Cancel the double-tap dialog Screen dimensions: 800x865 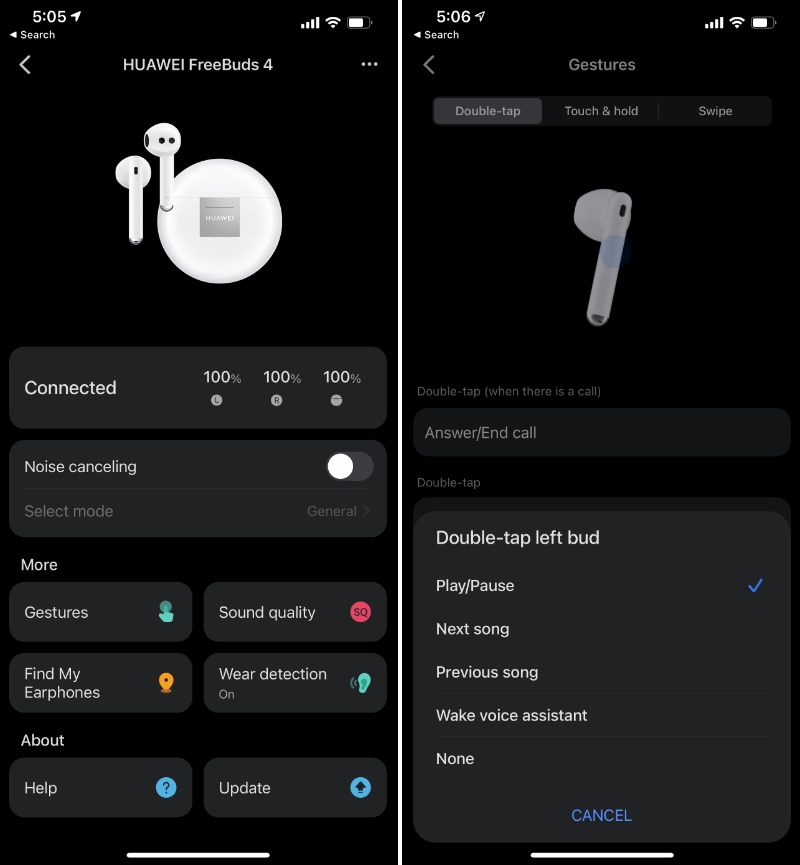click(601, 816)
